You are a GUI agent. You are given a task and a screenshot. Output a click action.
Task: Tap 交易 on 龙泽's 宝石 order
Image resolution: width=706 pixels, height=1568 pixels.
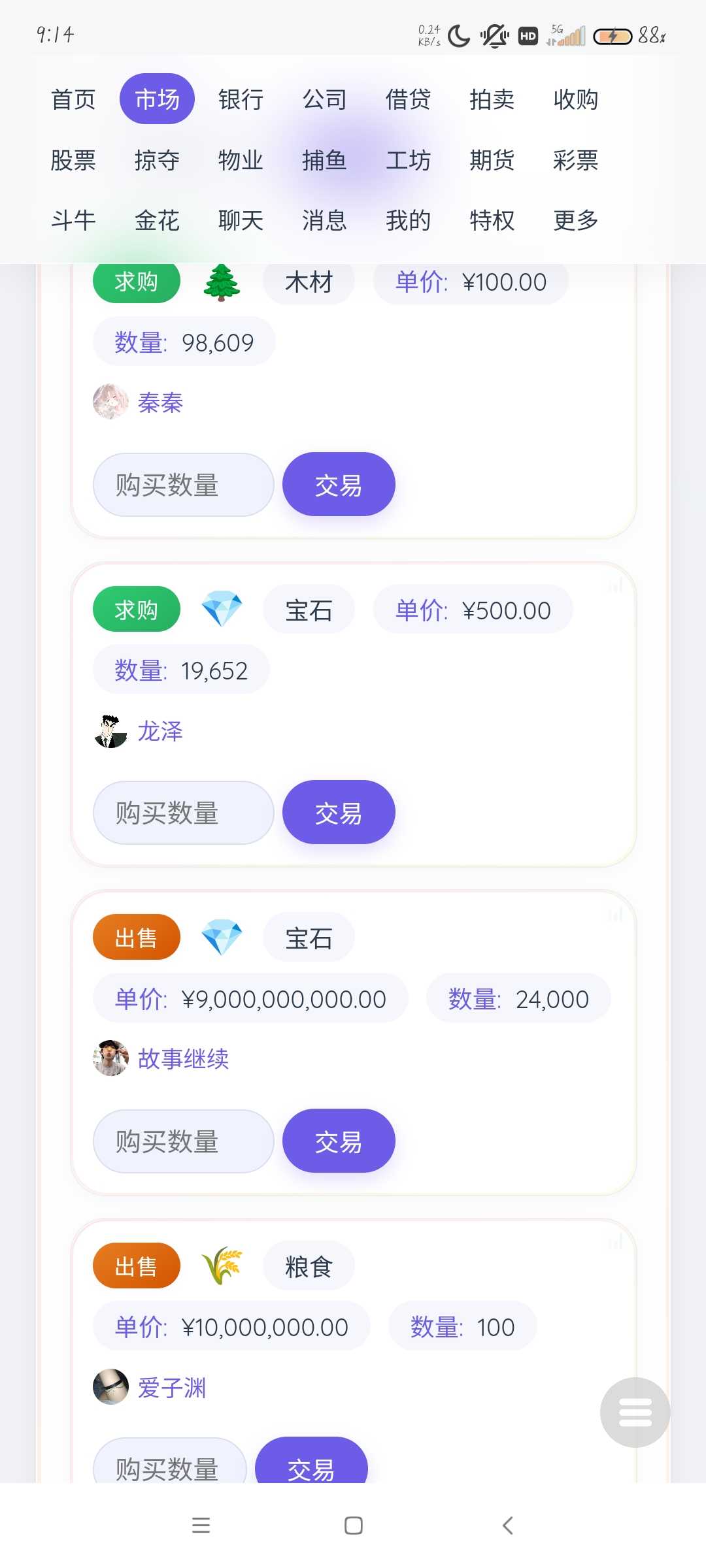click(x=338, y=813)
